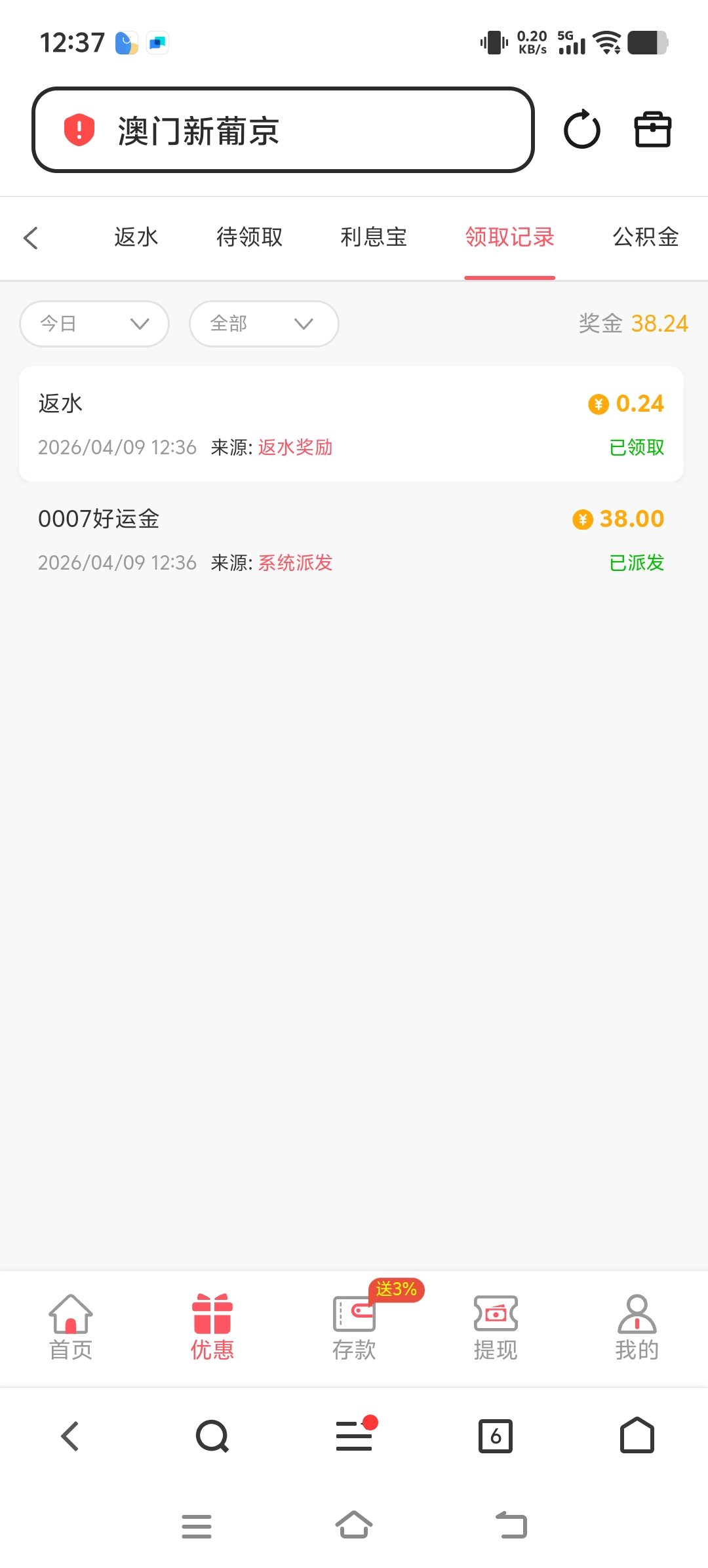This screenshot has height=1568, width=708.
Task: Switch to the 待领取 tab
Action: coord(249,237)
